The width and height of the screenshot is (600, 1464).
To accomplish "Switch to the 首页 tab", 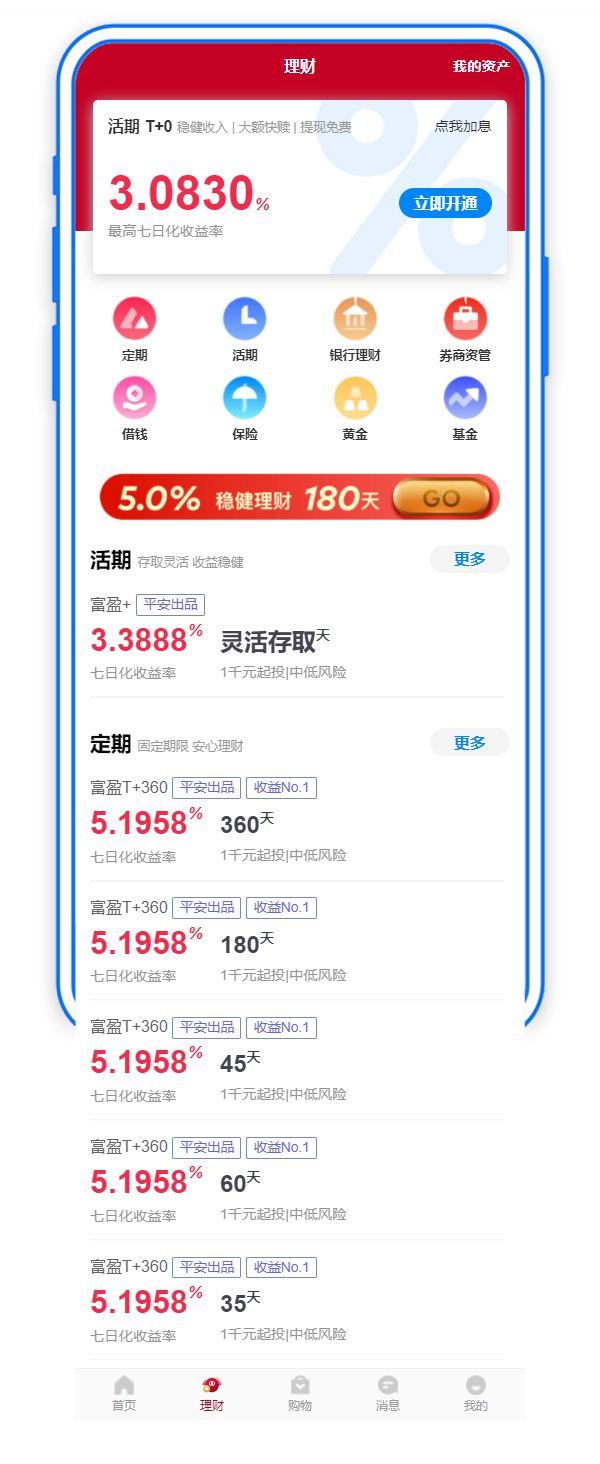I will coord(124,1392).
